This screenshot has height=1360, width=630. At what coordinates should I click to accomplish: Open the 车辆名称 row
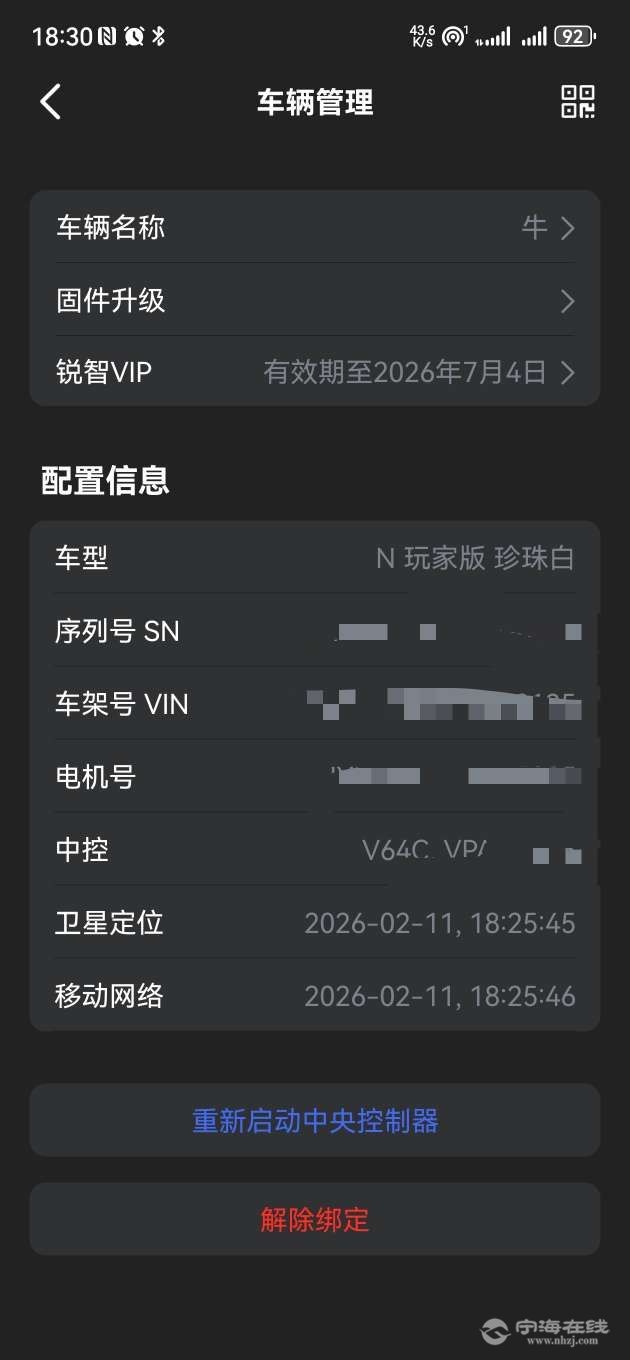(315, 228)
